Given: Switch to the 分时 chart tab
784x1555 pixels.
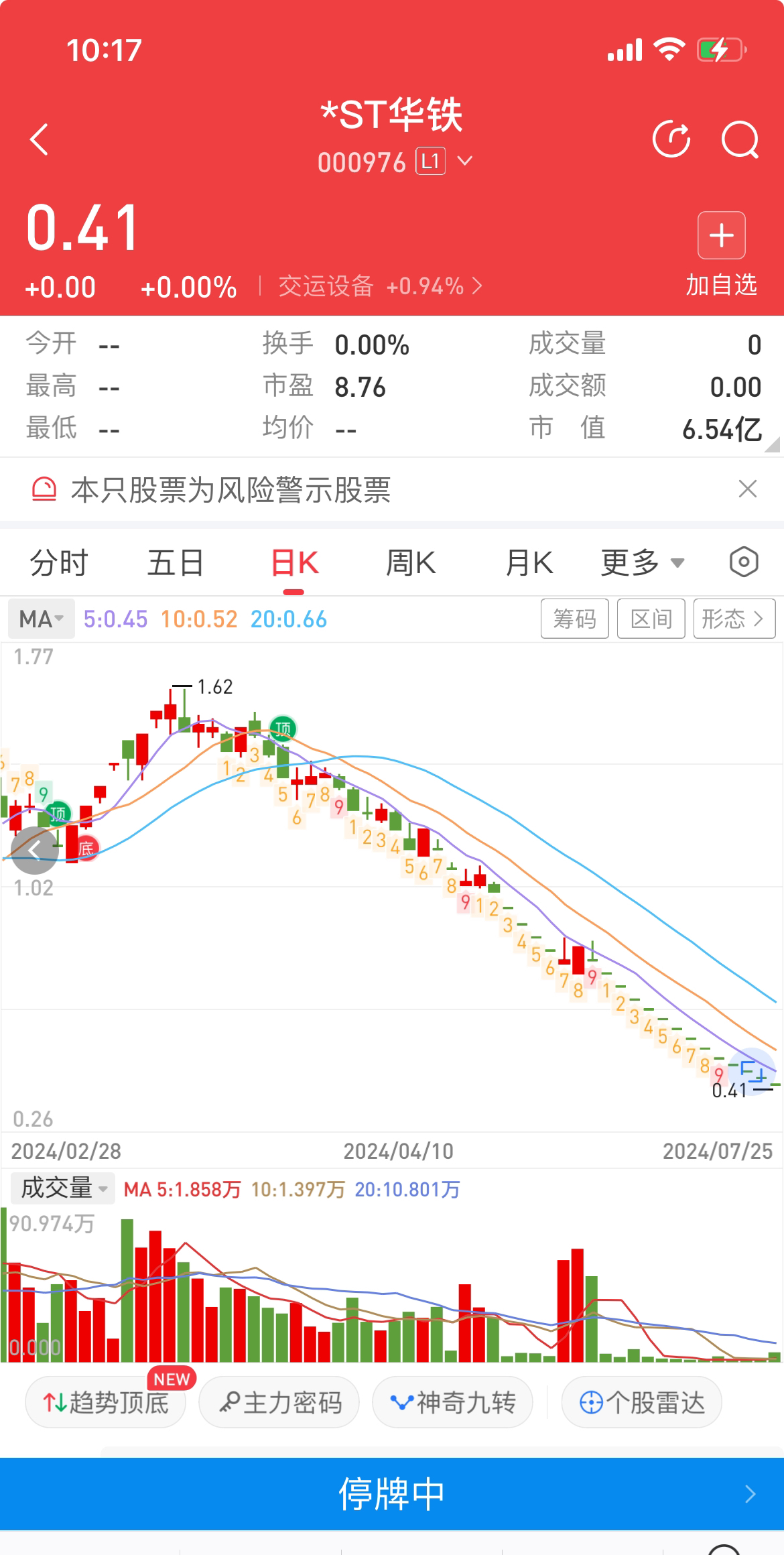Looking at the screenshot, I should click(59, 563).
